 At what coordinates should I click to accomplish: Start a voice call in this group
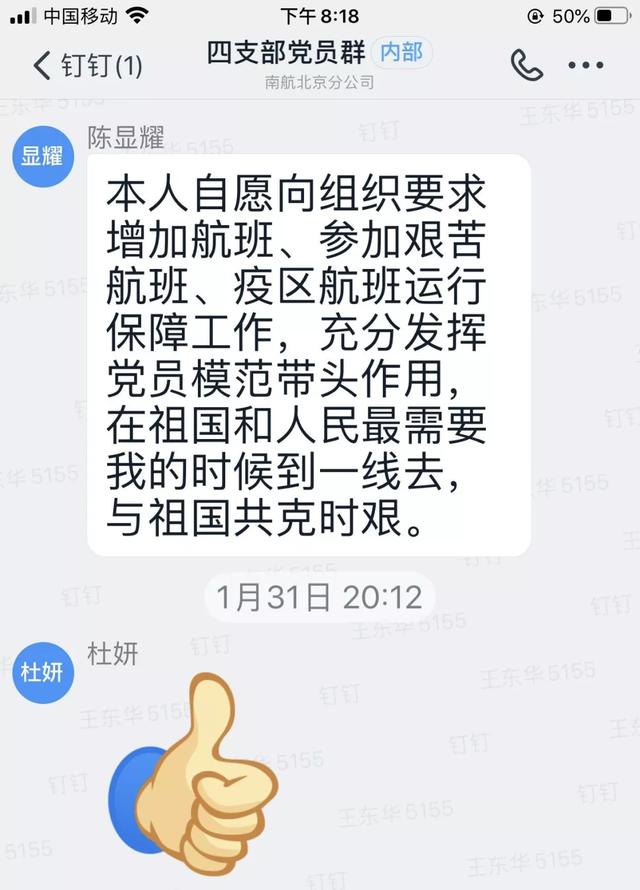point(526,65)
